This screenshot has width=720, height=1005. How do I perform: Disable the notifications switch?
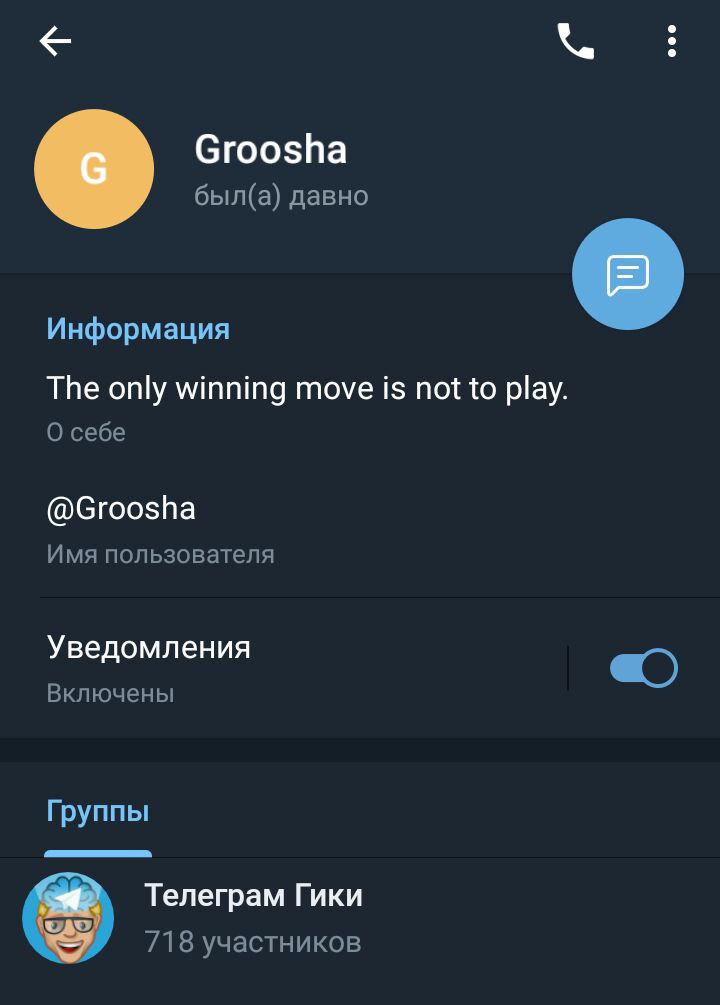pyautogui.click(x=644, y=668)
